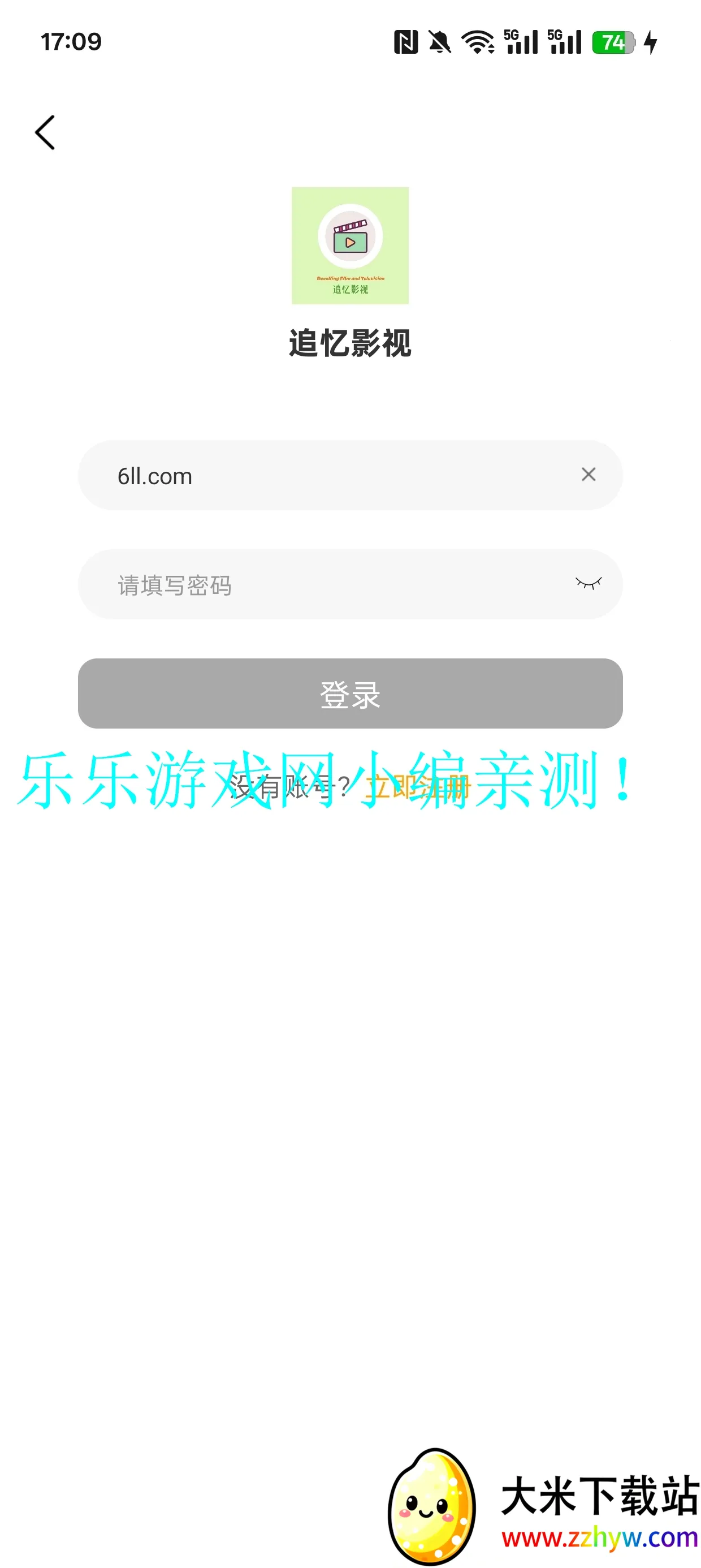
Task: Clear the account field text
Action: [588, 474]
